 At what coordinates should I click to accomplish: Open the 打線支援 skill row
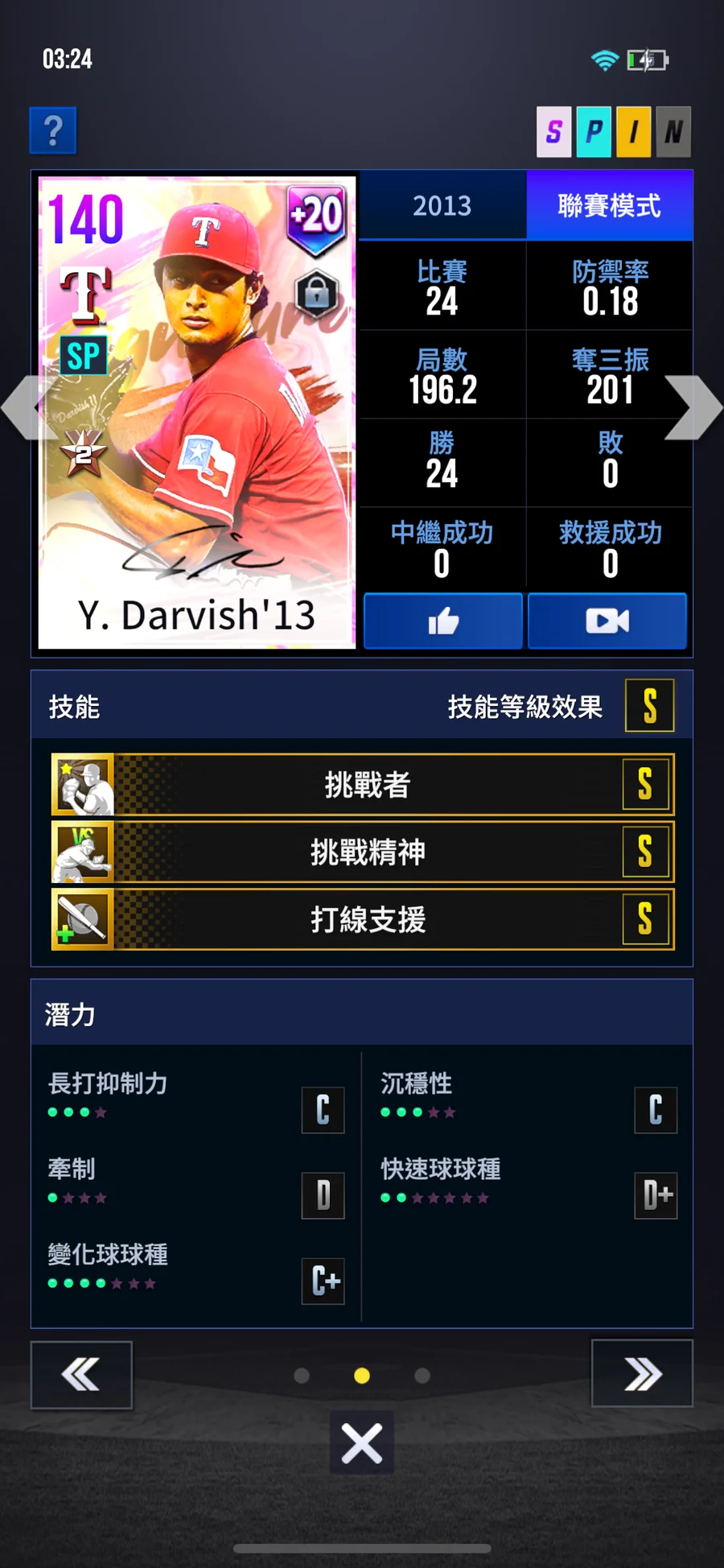(363, 919)
